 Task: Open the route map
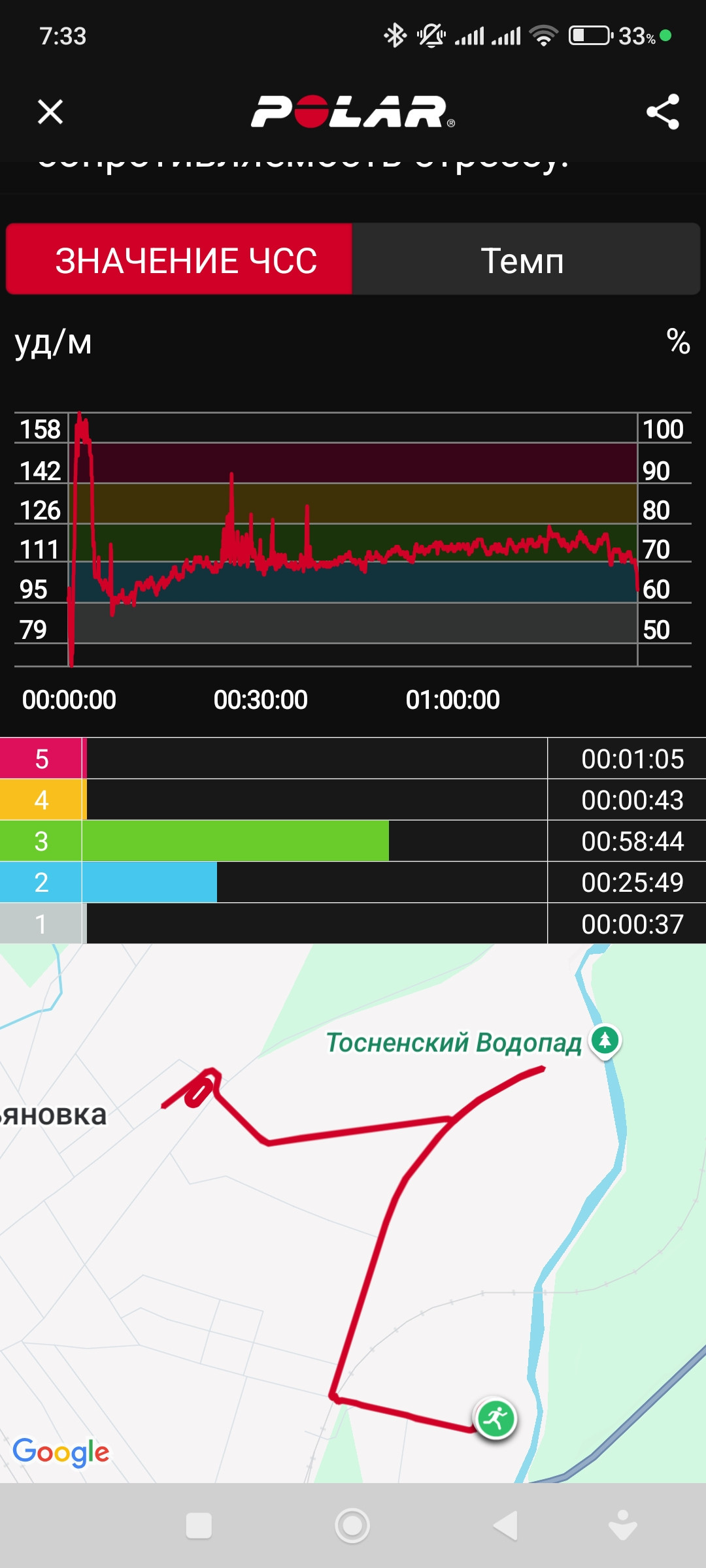click(x=353, y=1213)
